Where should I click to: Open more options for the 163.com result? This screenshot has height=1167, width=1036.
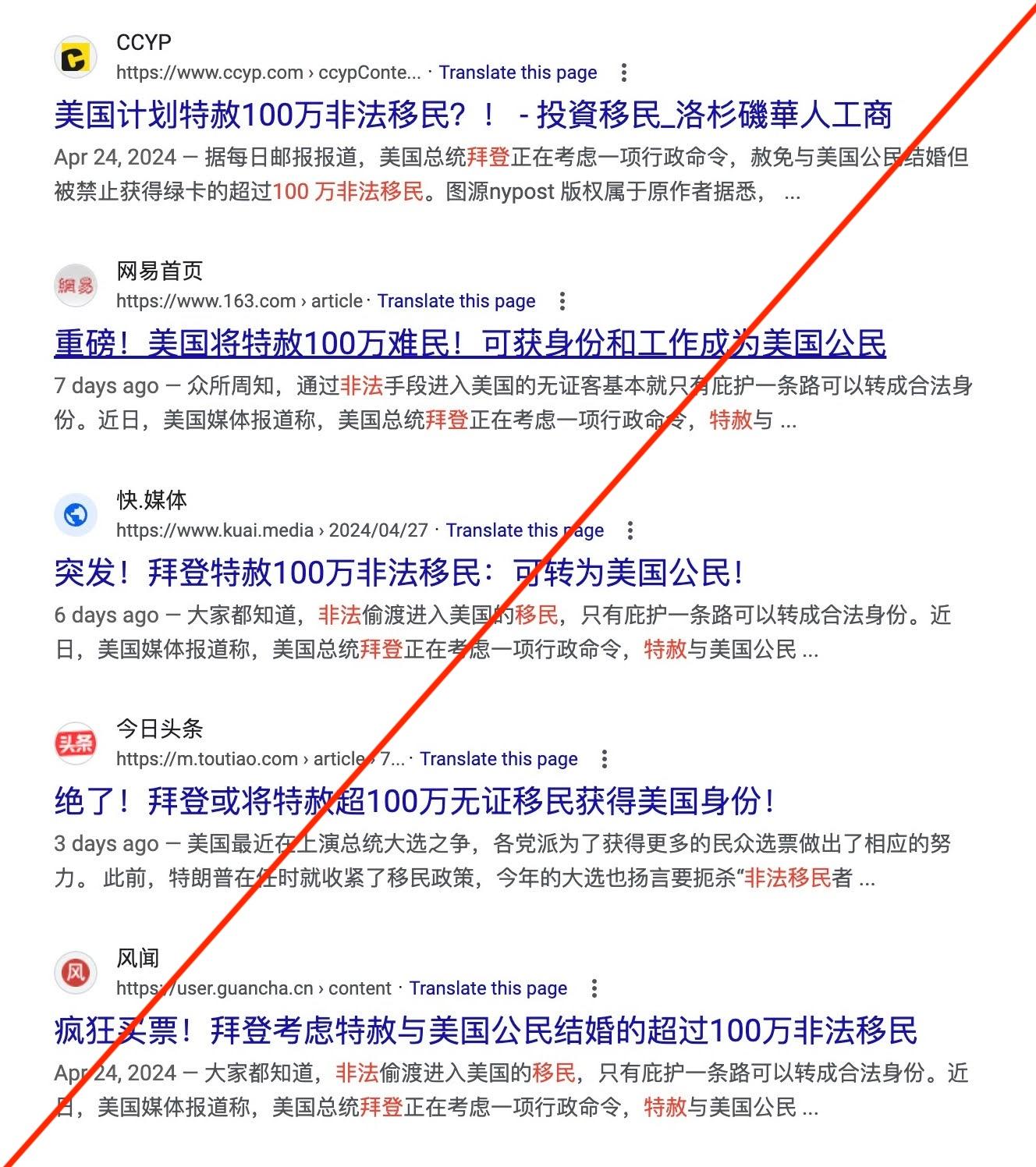click(562, 301)
